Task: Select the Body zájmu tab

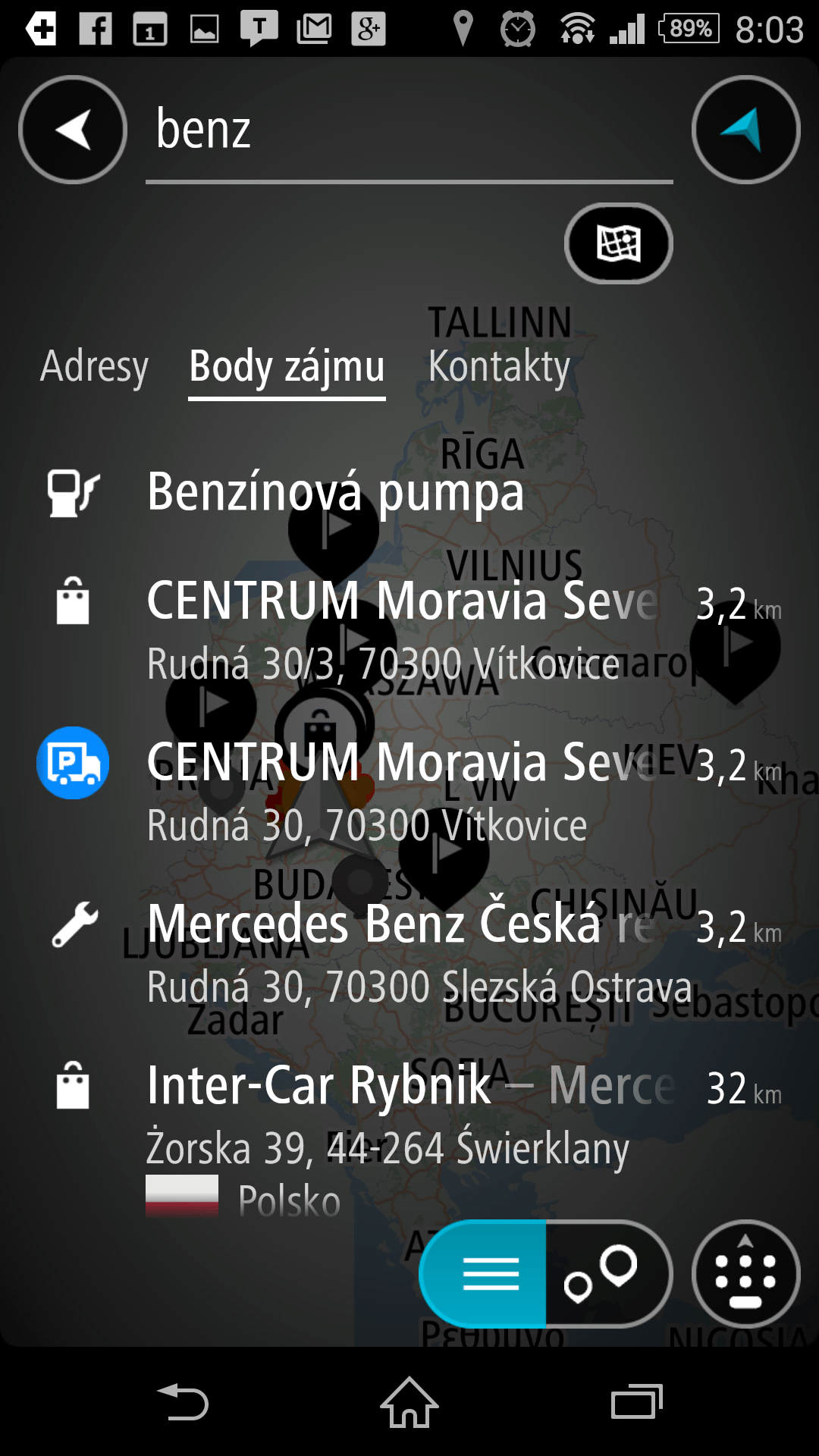Action: tap(287, 367)
